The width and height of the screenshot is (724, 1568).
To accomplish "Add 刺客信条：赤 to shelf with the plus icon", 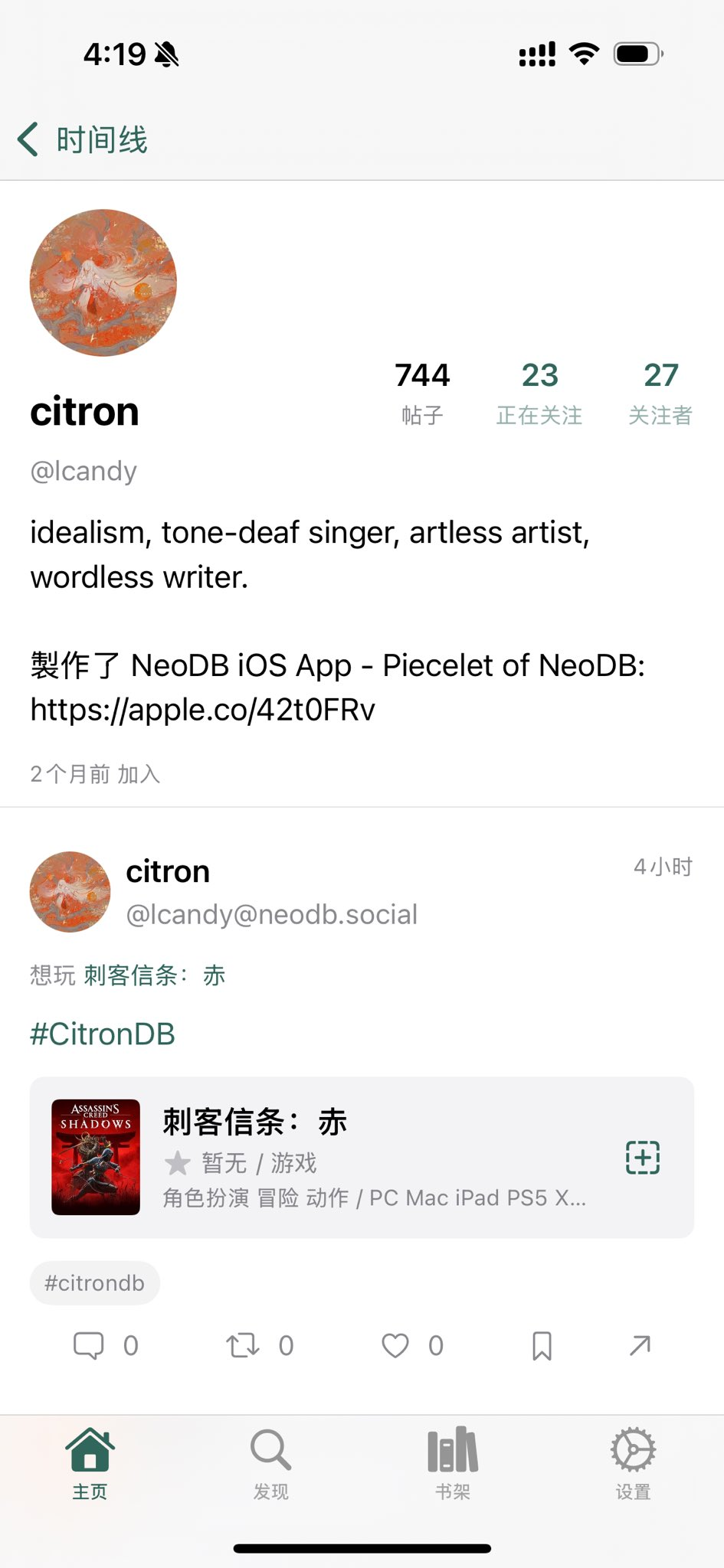I will point(642,1157).
